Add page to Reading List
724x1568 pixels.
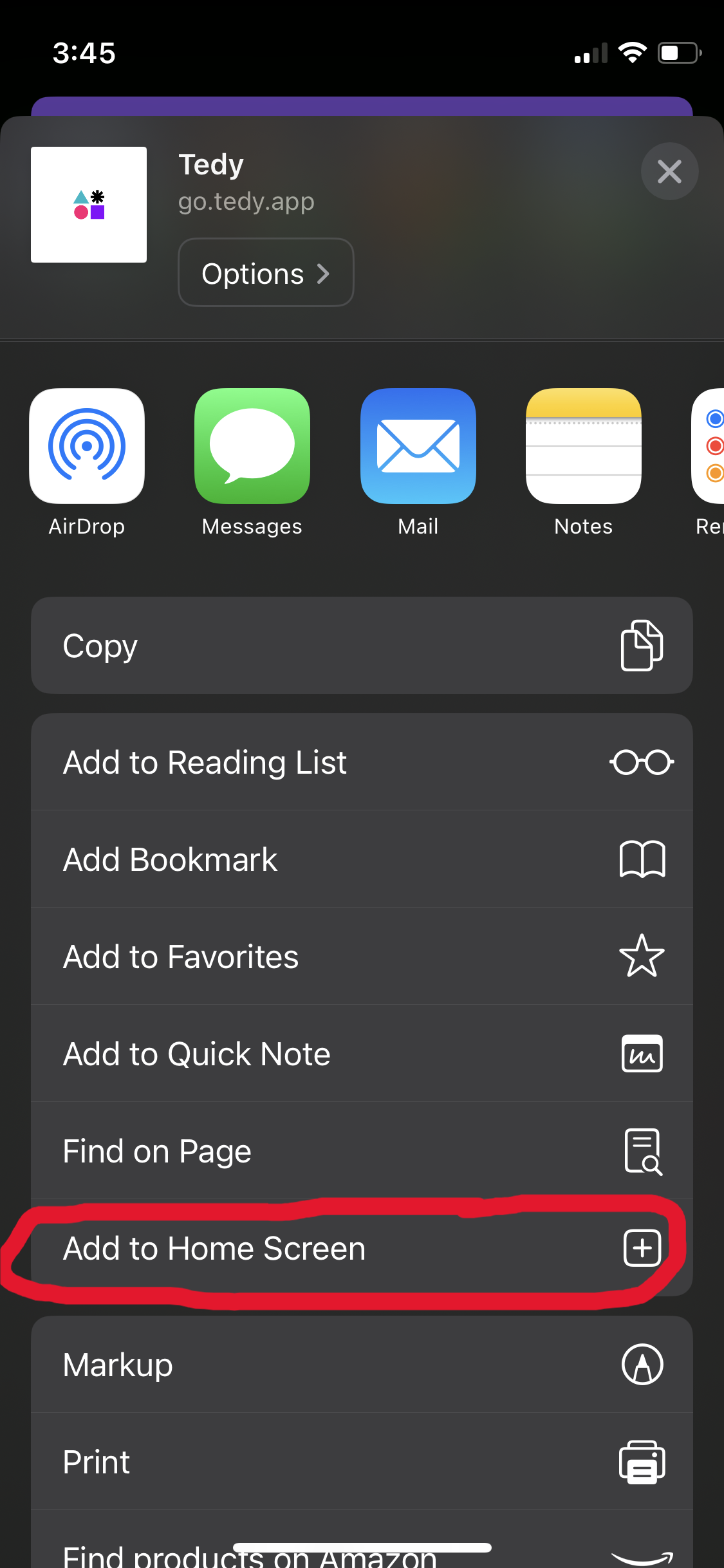pos(362,762)
